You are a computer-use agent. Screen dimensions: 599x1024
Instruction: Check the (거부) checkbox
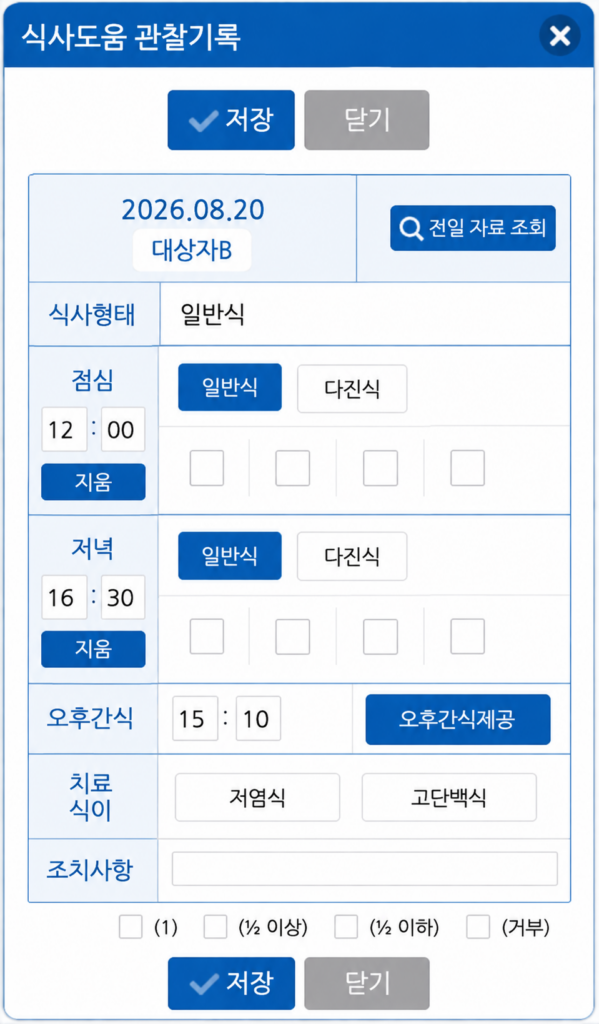[478, 927]
